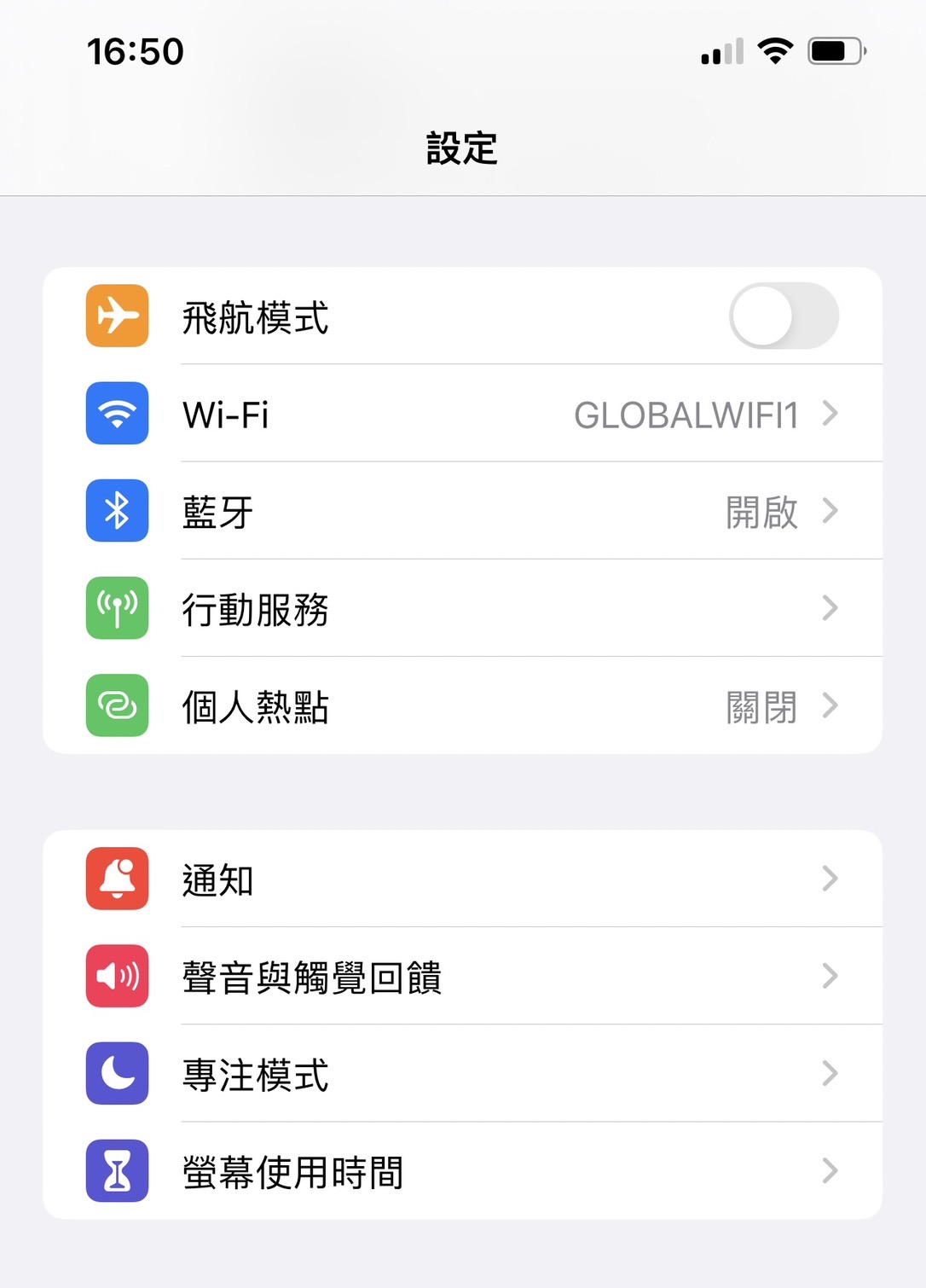
Task: Tap 開啟 next to 藍牙
Action: click(761, 512)
